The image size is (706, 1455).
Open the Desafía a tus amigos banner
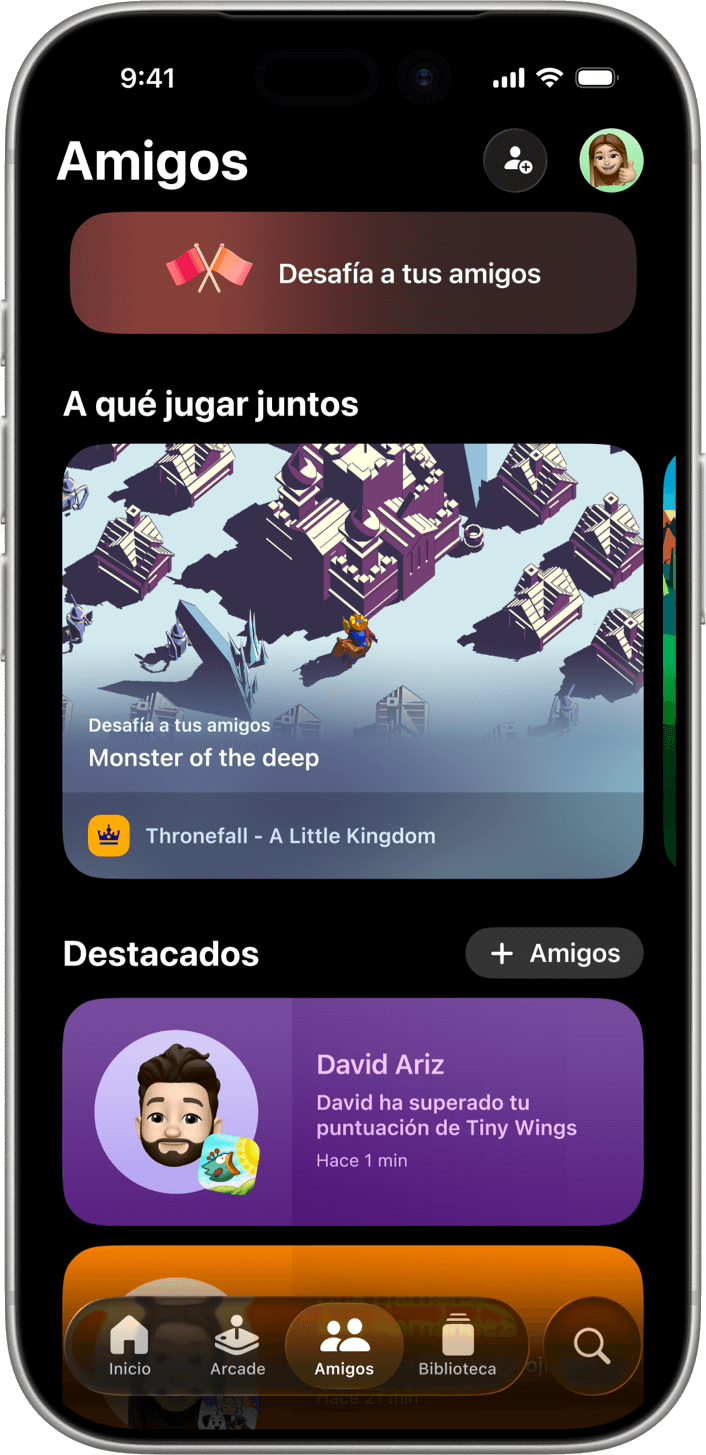coord(353,273)
